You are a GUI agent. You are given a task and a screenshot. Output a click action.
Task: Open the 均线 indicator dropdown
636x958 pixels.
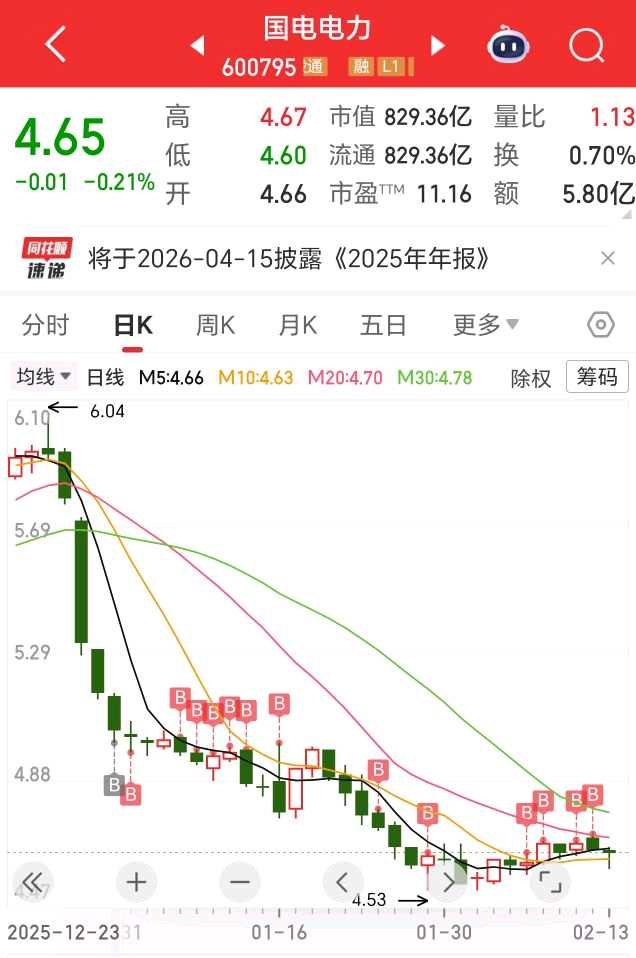(45, 377)
